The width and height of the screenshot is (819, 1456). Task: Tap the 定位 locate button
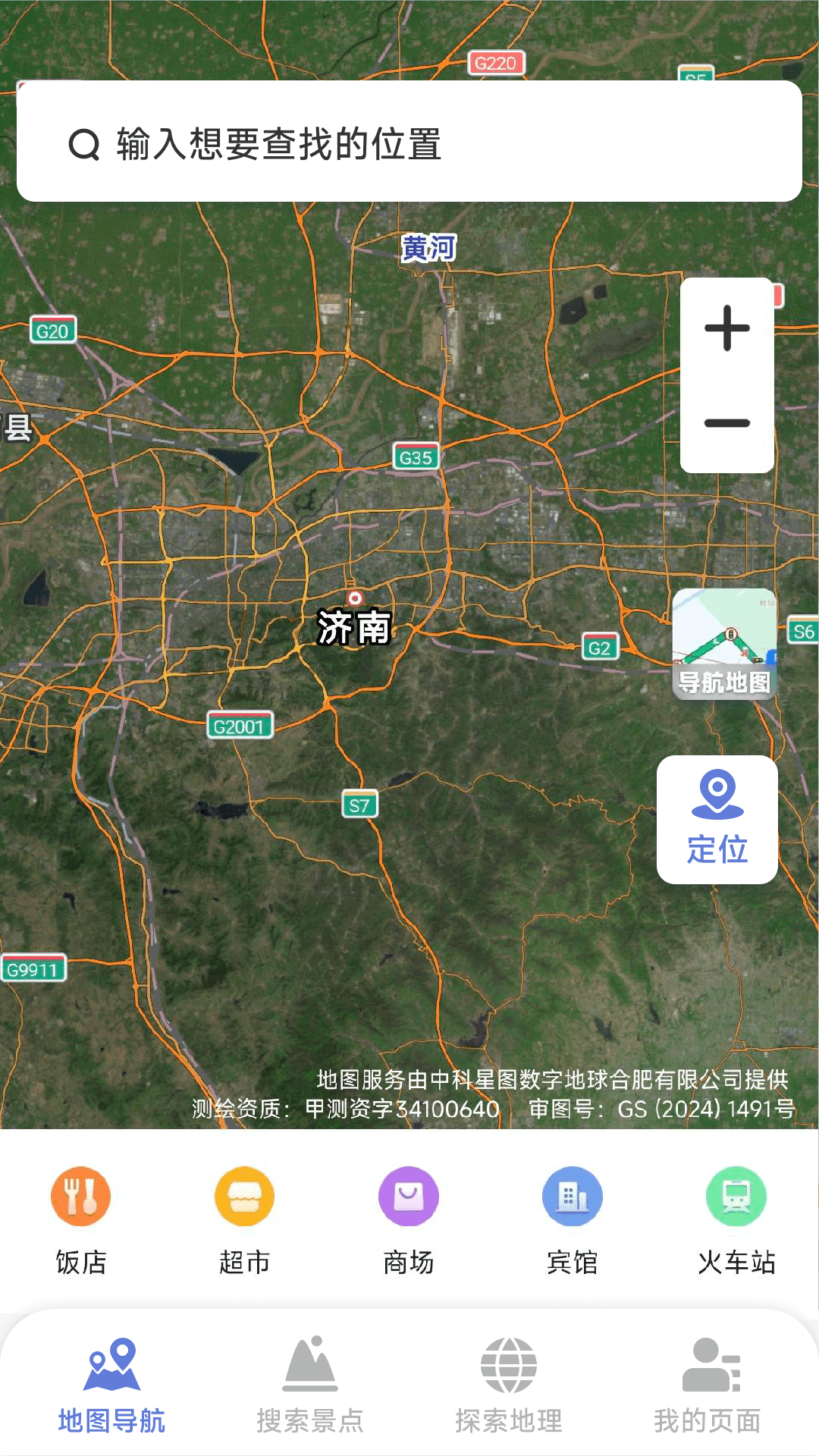[717, 819]
